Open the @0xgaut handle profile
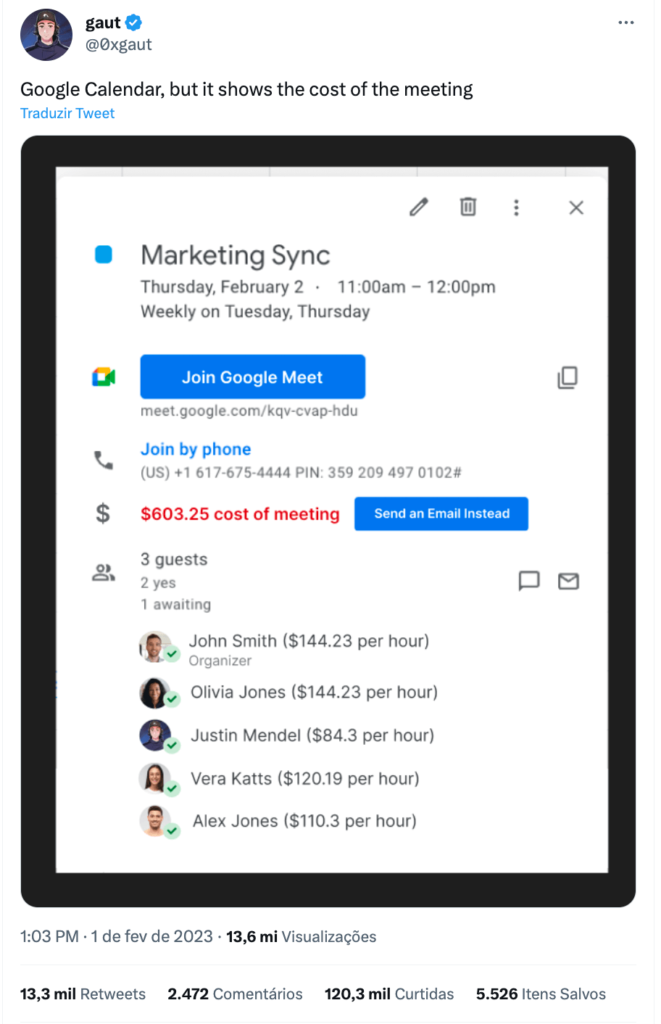 tap(118, 45)
